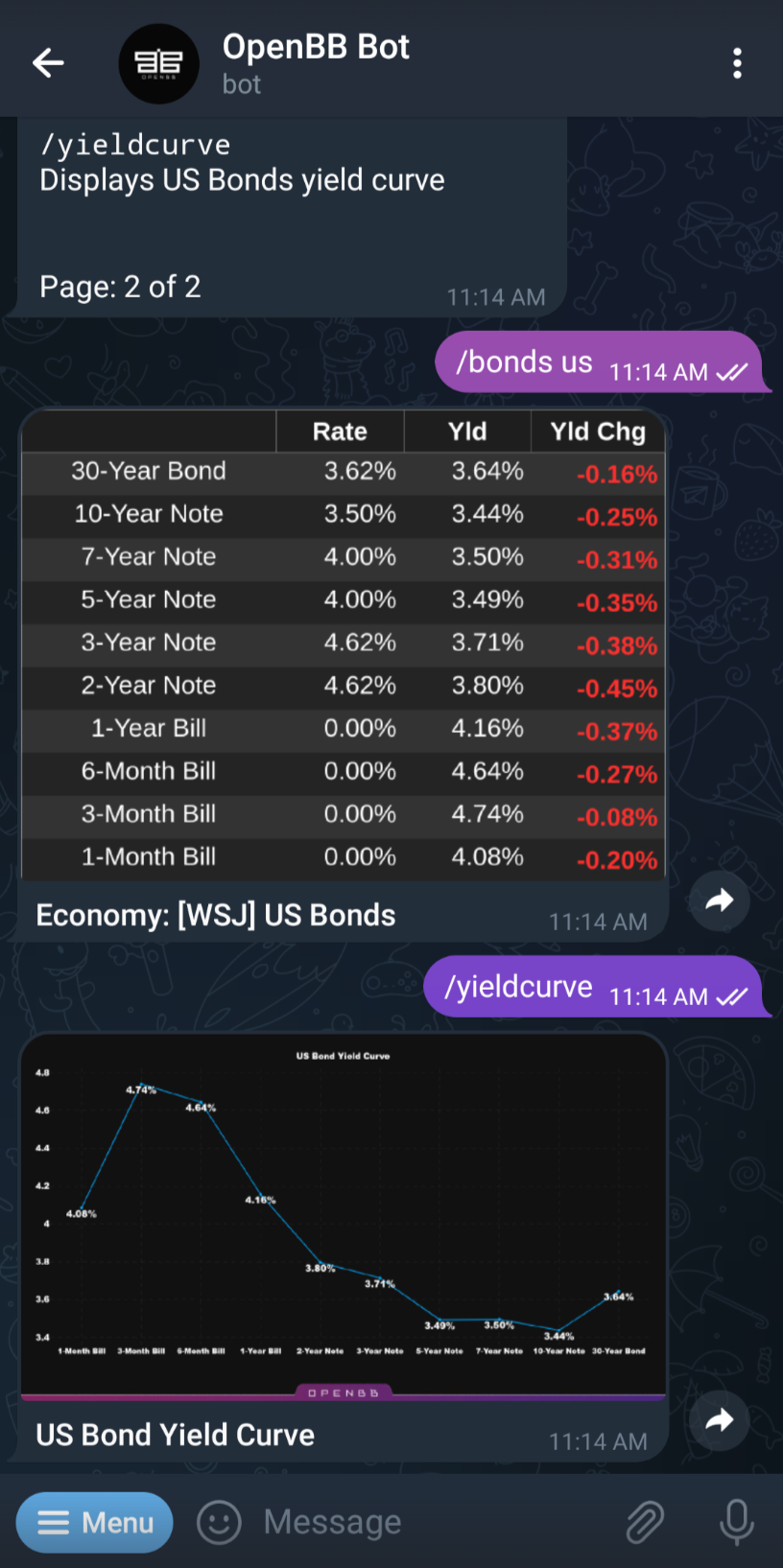Forward the US Bond Yield Curve message

click(x=720, y=1420)
